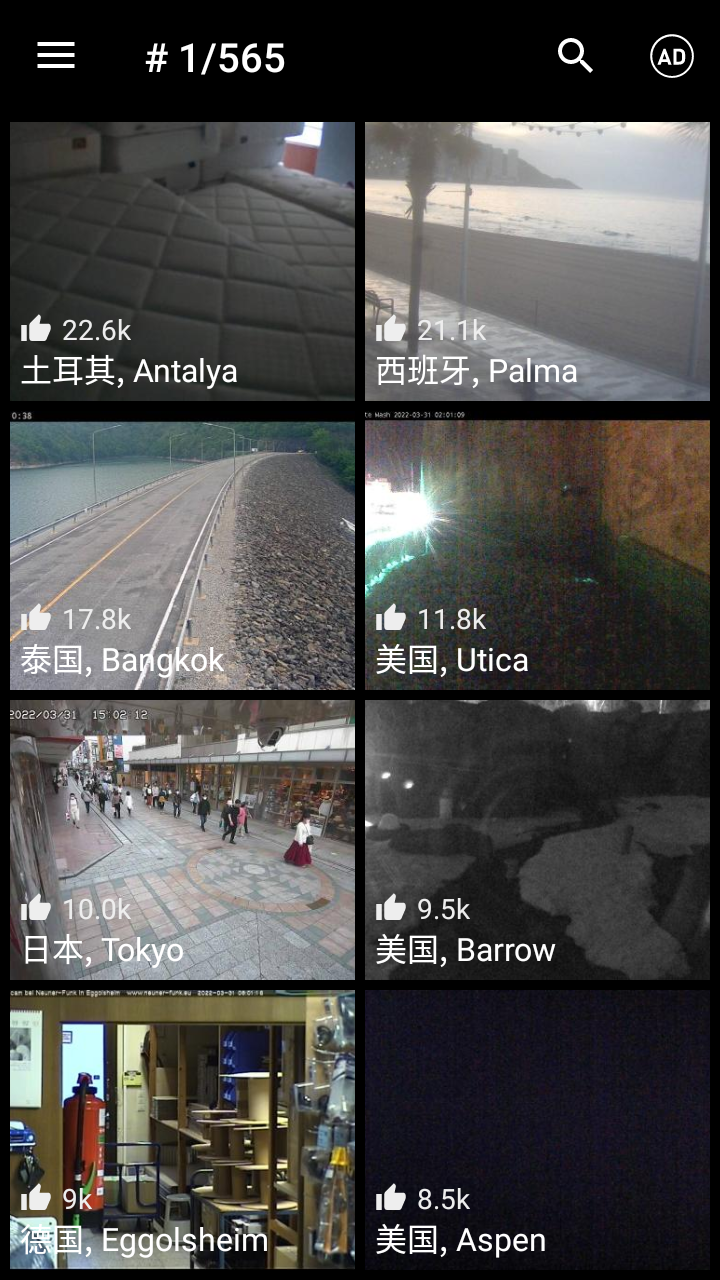The height and width of the screenshot is (1280, 720).
Task: Open the Antalya camera feed
Action: 182,261
